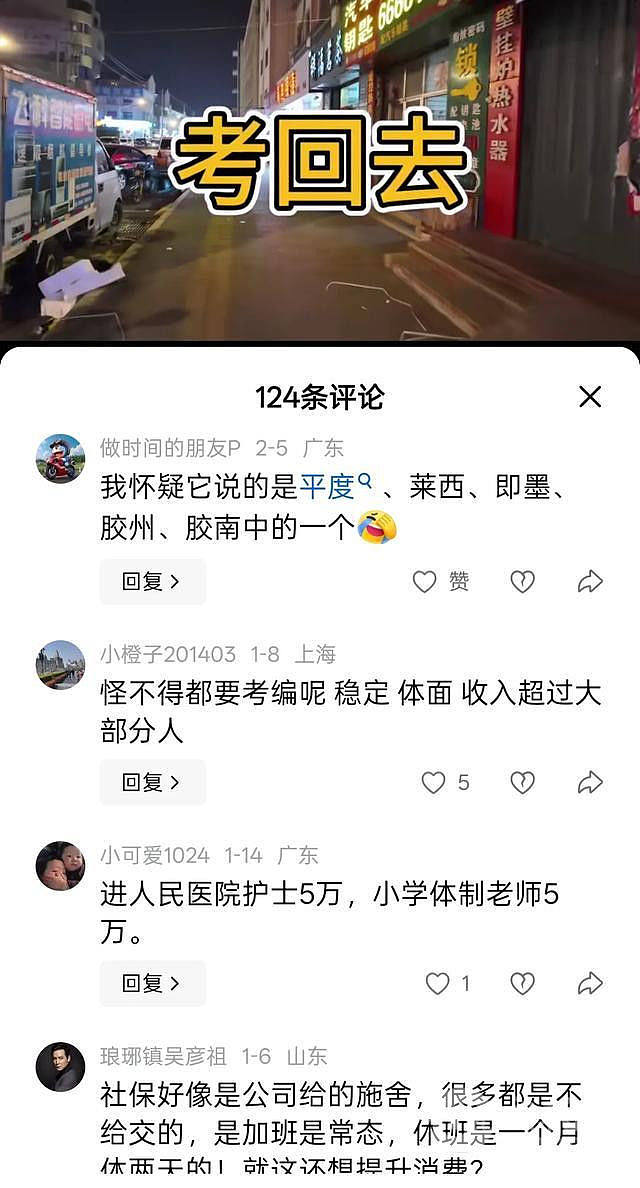
Task: Reply to 小橙子201403's comment
Action: [152, 783]
